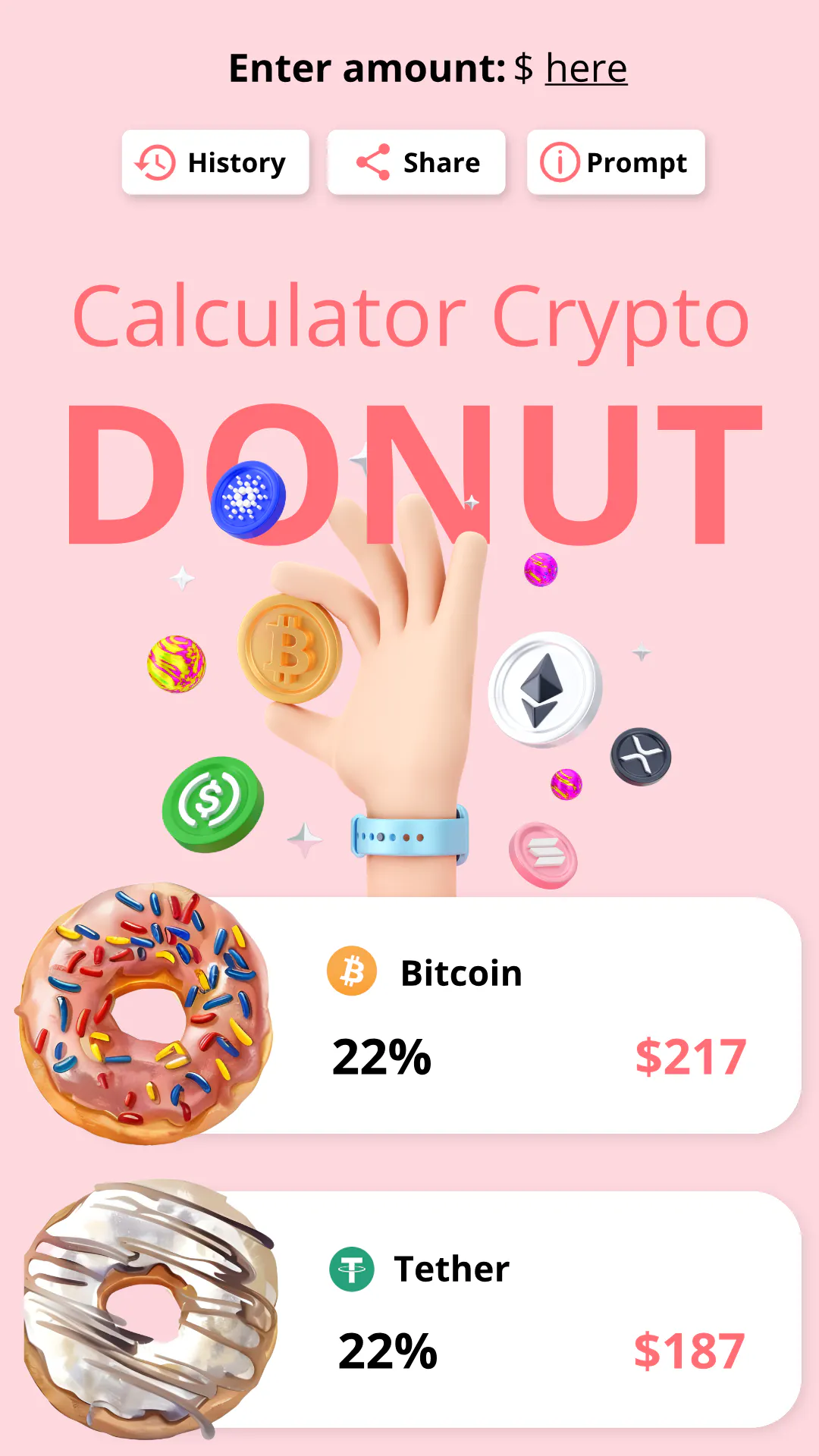Share the donut calculation
Image resolution: width=819 pixels, height=1456 pixels.
[416, 162]
